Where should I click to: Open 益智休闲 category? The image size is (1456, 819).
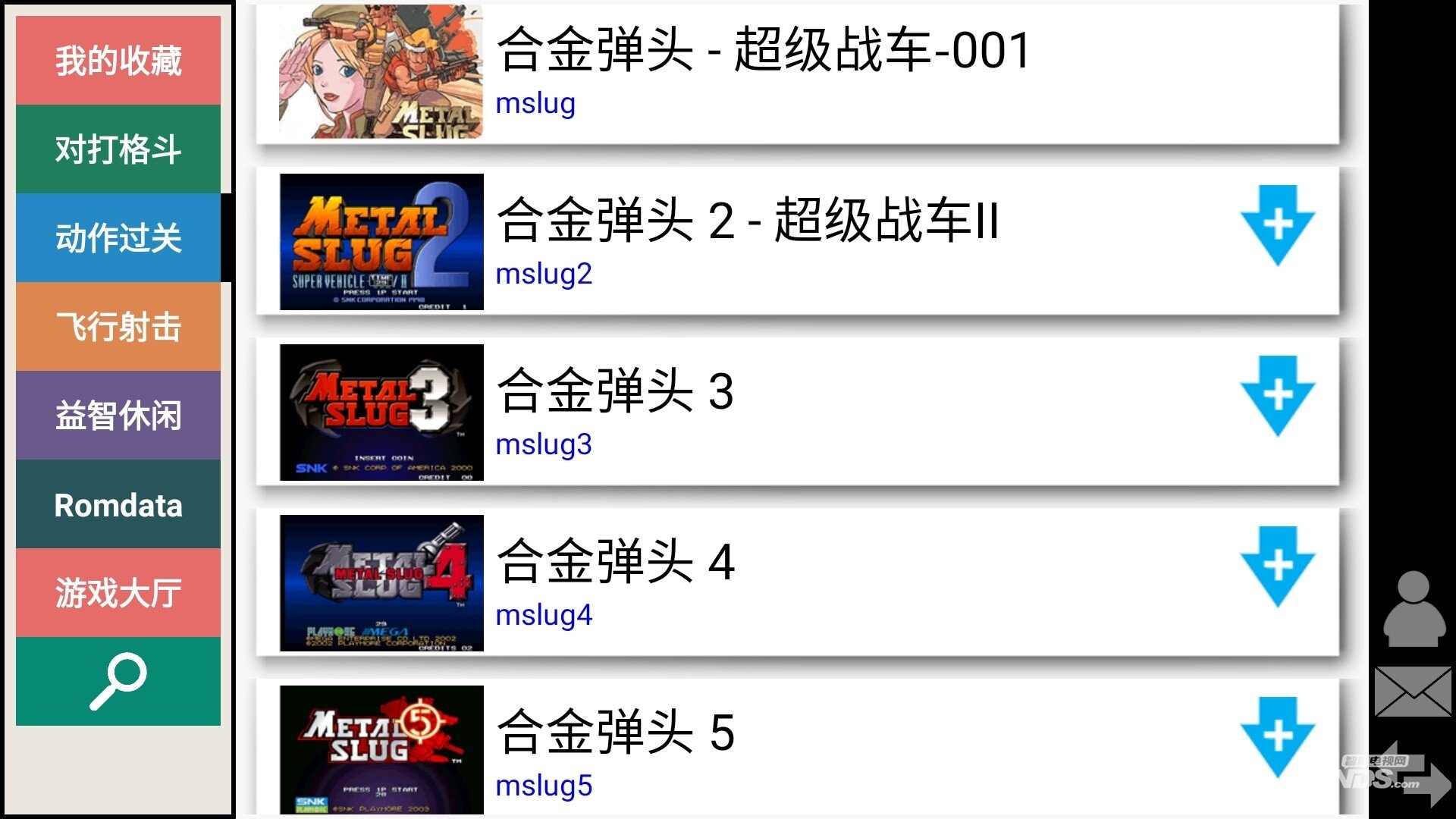(118, 416)
